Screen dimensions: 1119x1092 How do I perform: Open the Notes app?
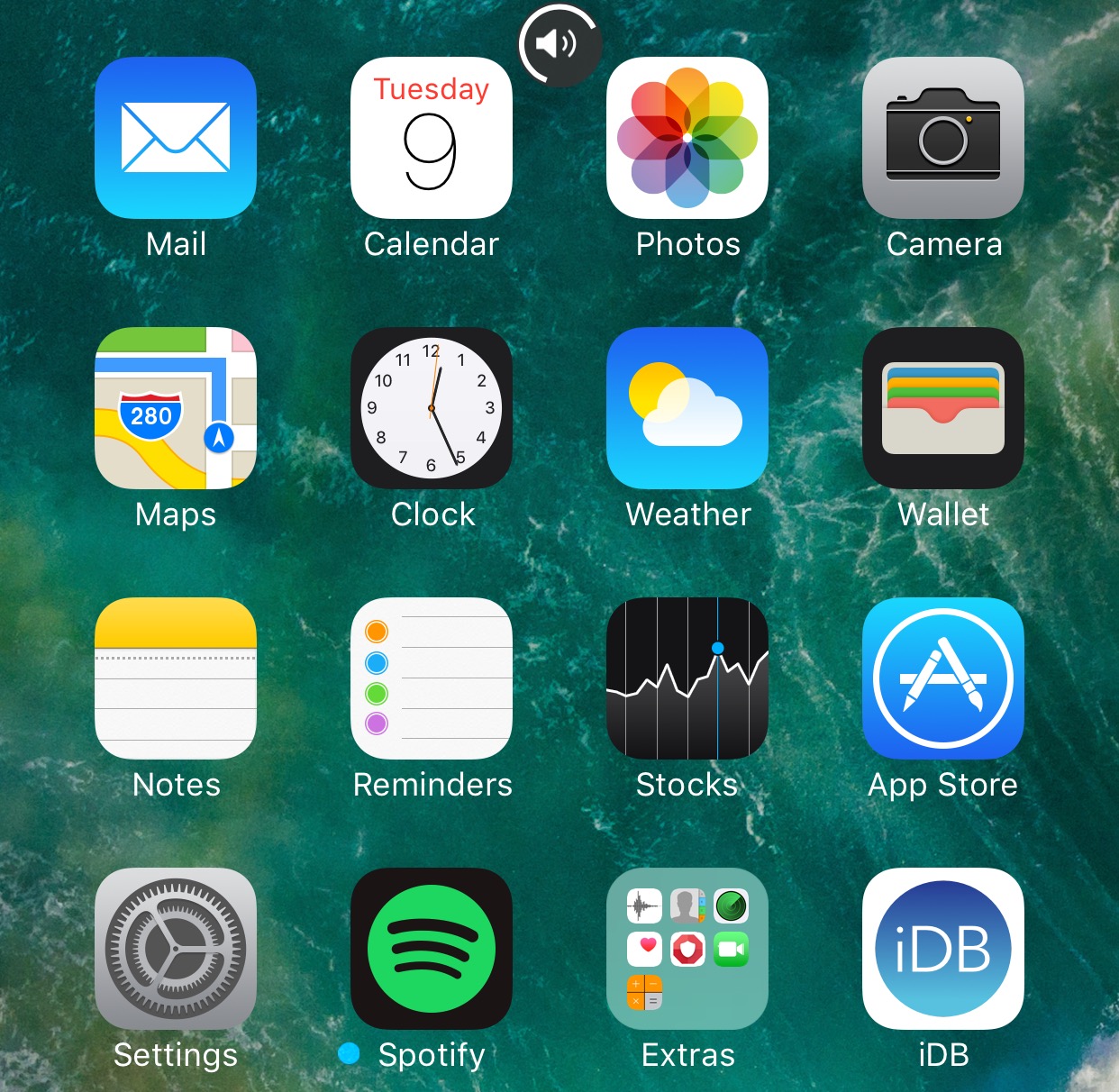click(x=176, y=678)
